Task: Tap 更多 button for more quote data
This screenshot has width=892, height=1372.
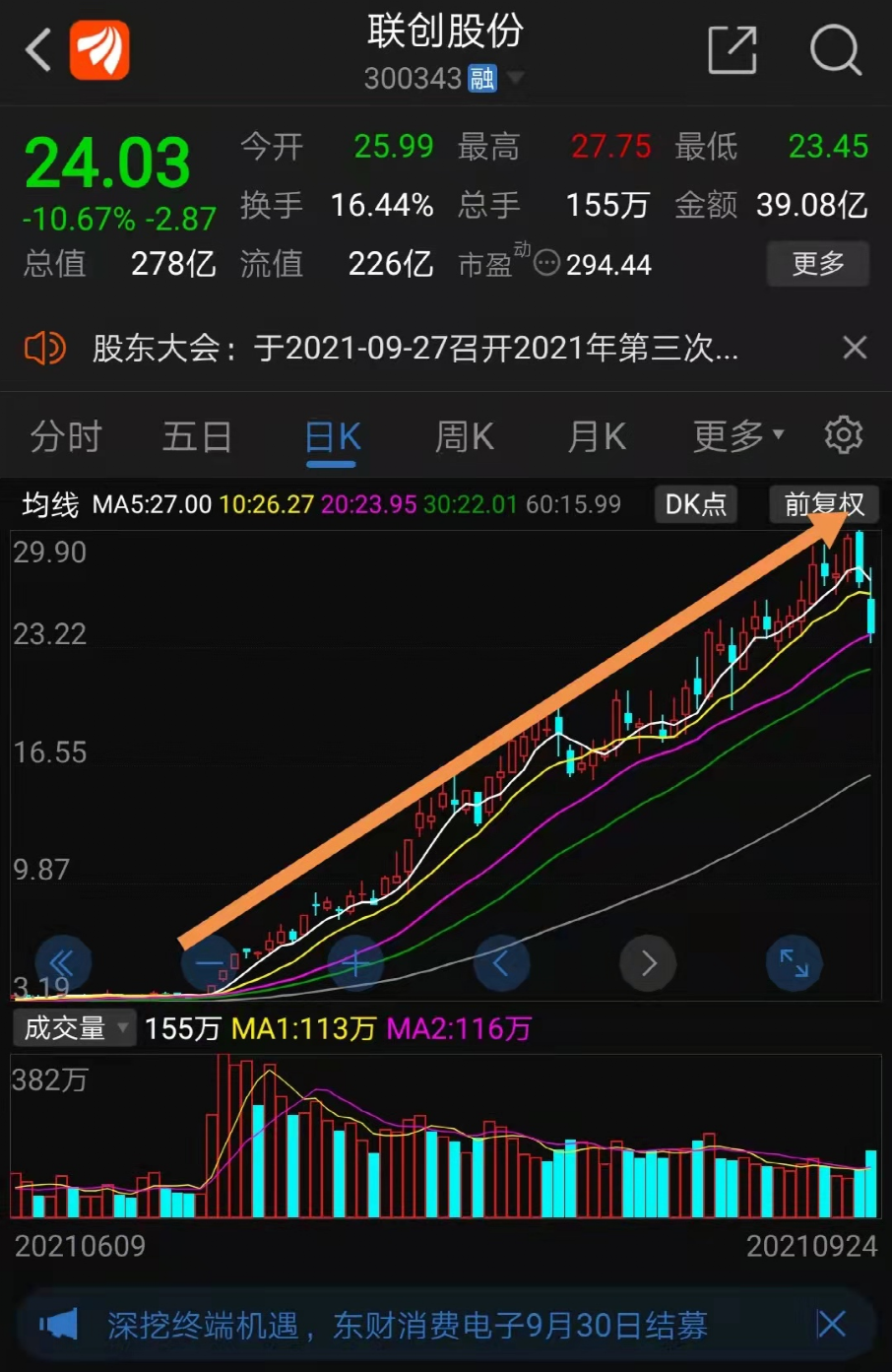Action: click(x=817, y=264)
